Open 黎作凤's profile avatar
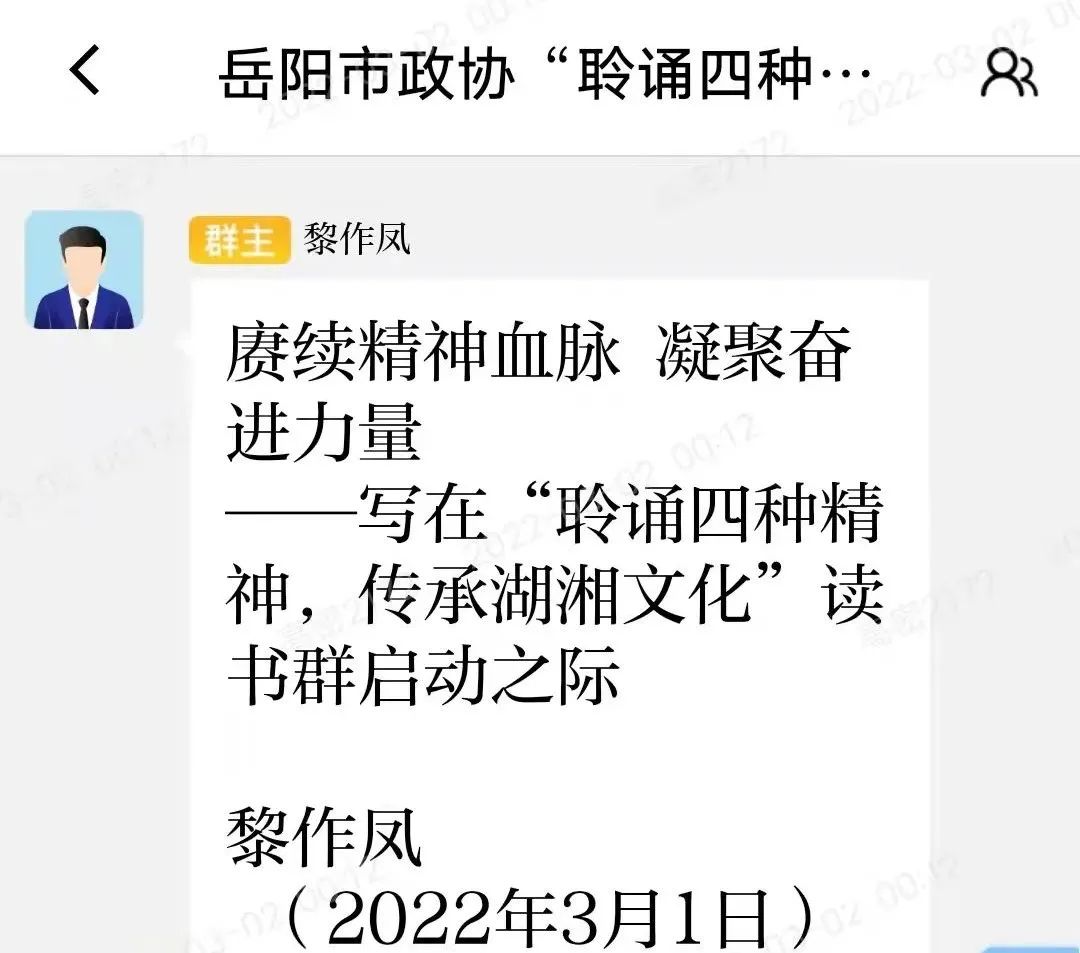 click(x=84, y=270)
